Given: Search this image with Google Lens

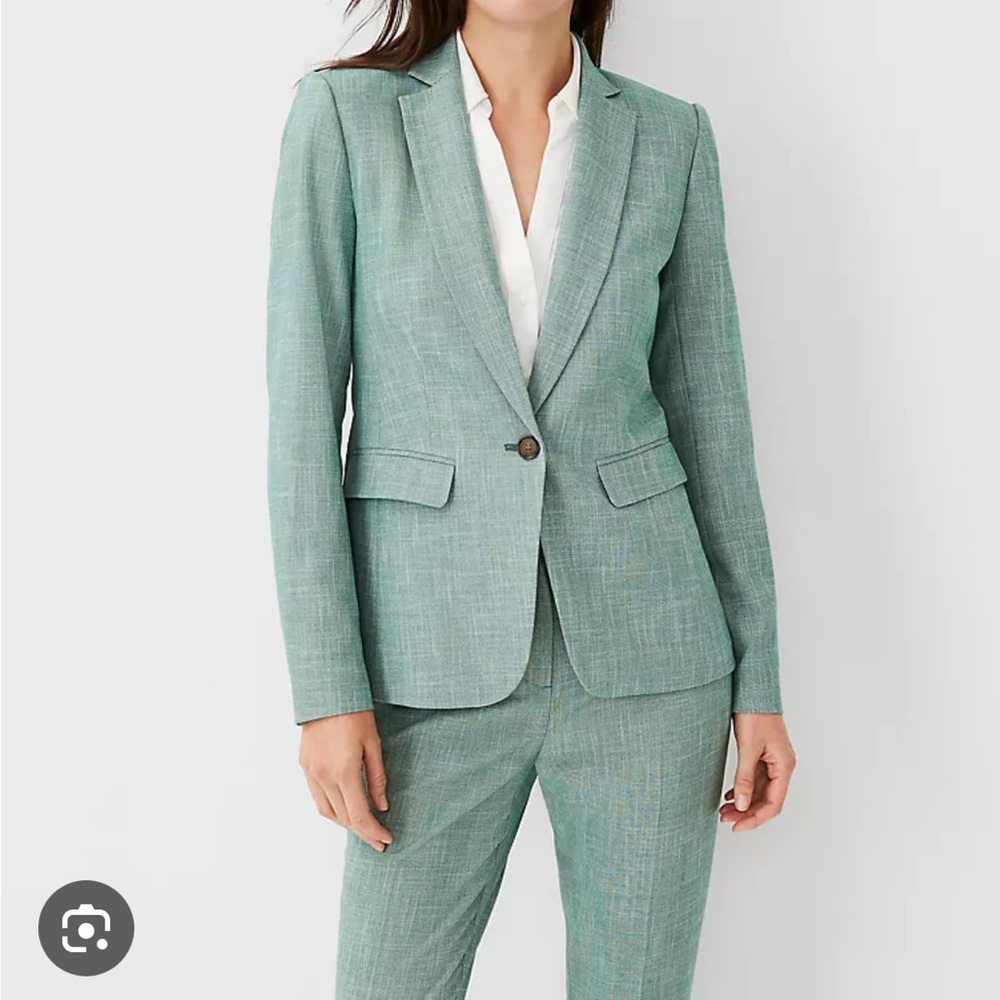Looking at the screenshot, I should (x=86, y=928).
